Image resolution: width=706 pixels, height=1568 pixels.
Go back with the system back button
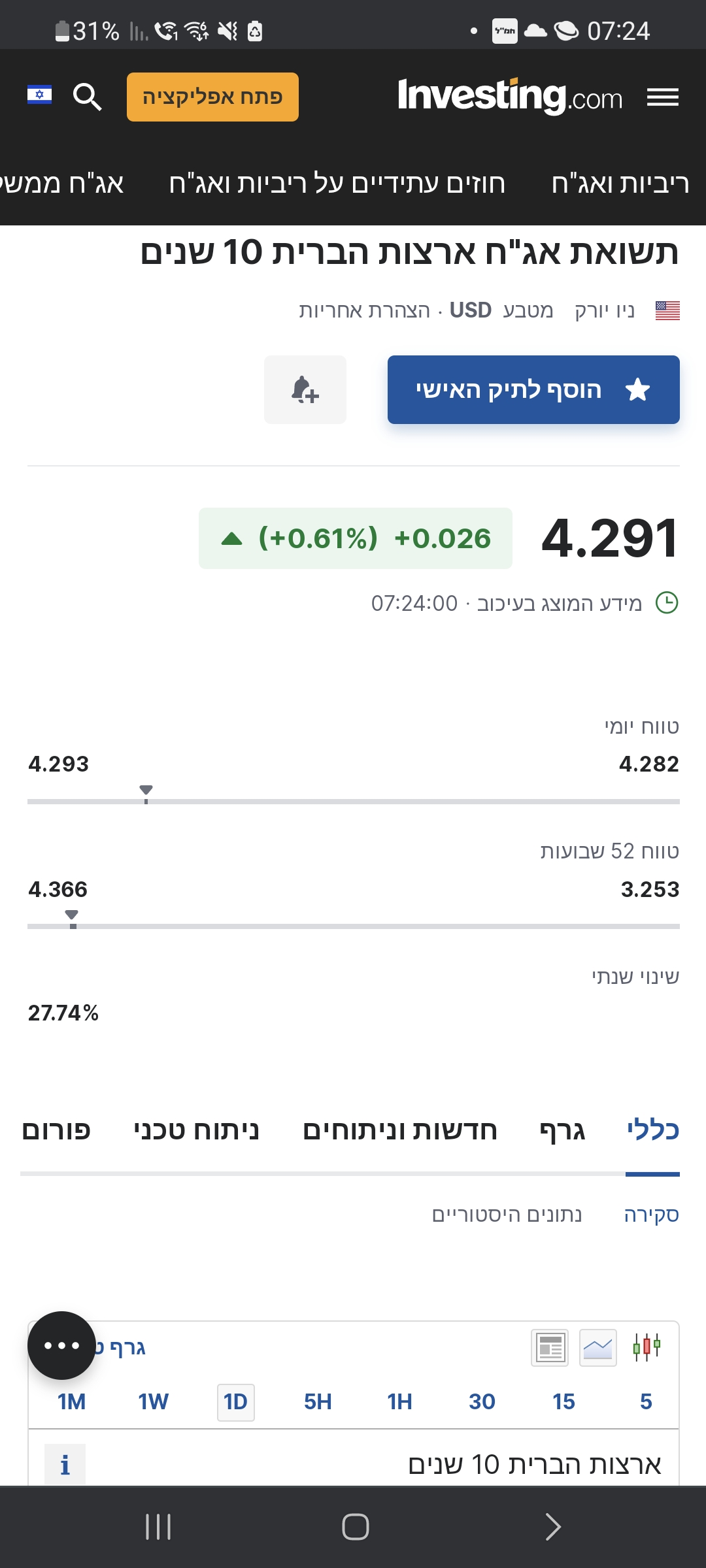click(552, 1527)
